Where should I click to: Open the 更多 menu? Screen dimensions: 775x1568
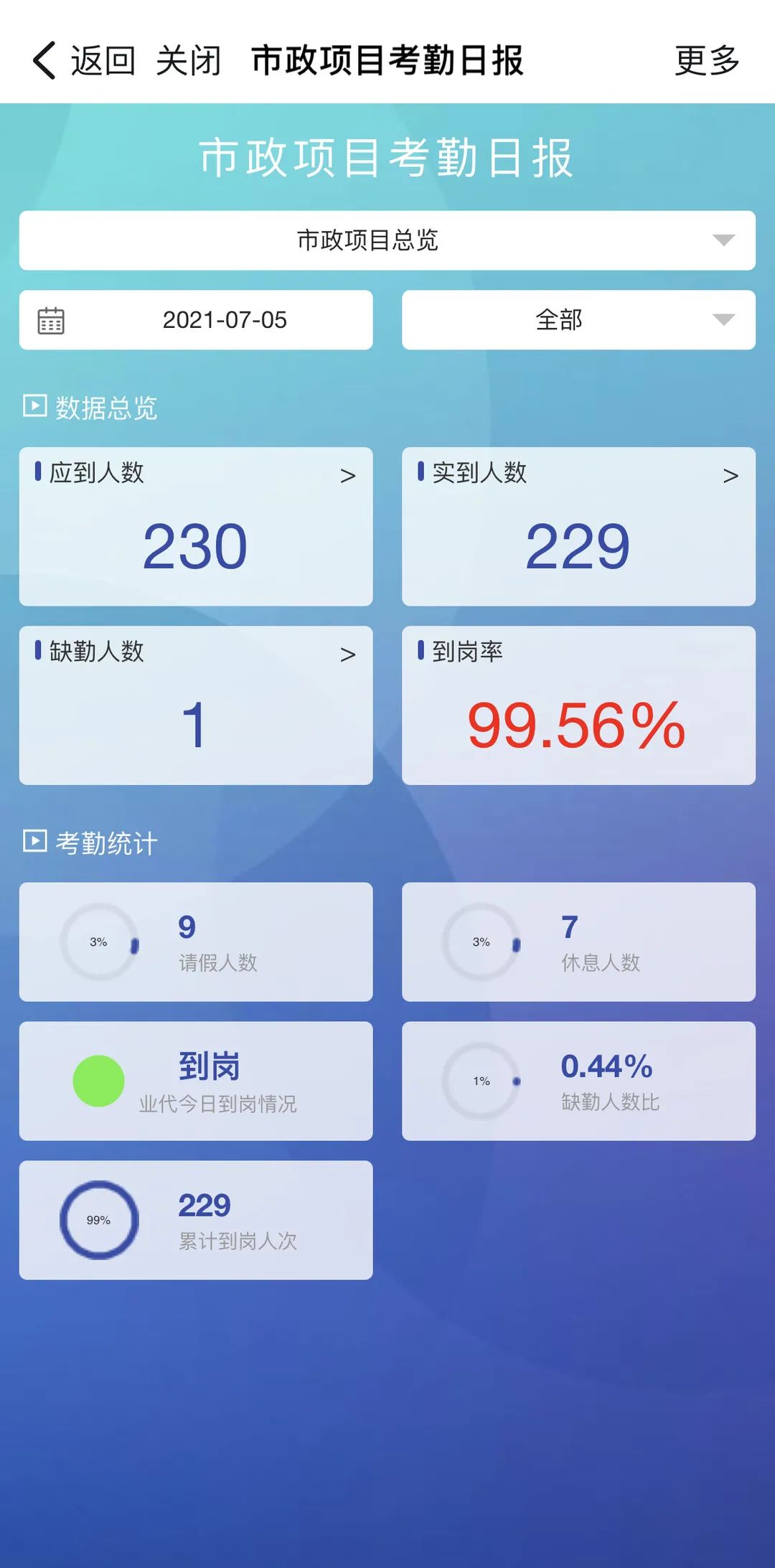(706, 60)
